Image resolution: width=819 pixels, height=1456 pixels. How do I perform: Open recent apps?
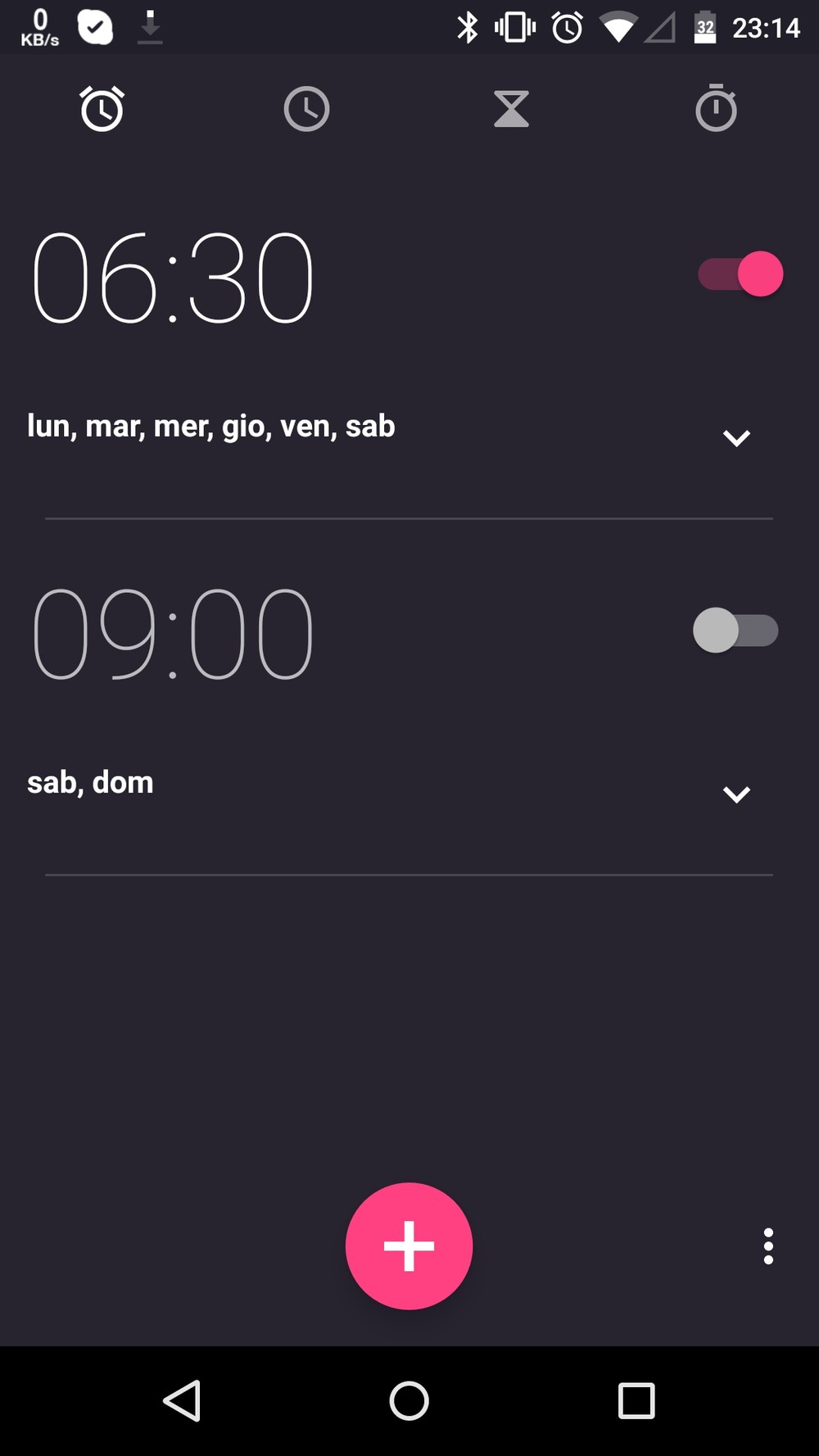pyautogui.click(x=636, y=1400)
